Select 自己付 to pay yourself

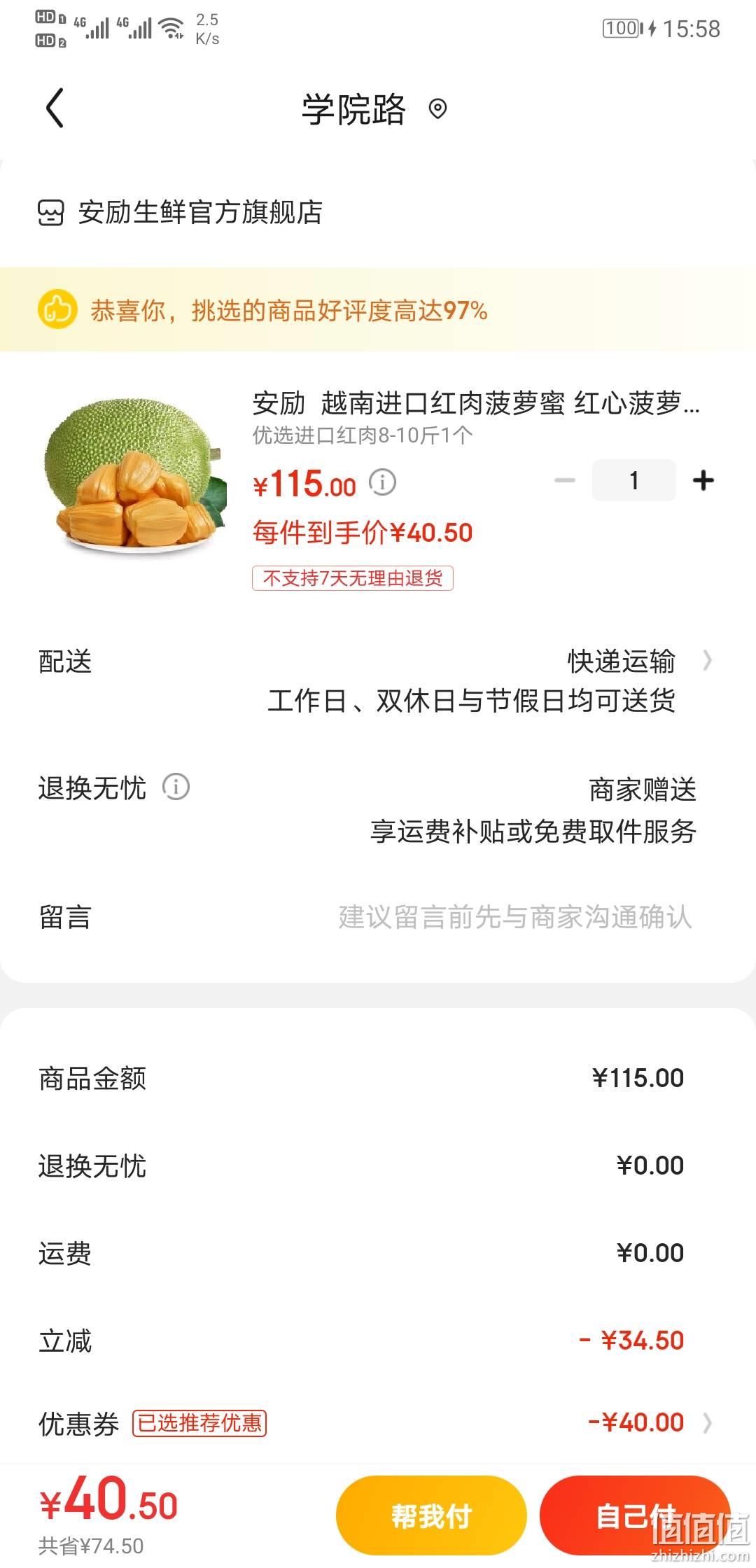(635, 1516)
